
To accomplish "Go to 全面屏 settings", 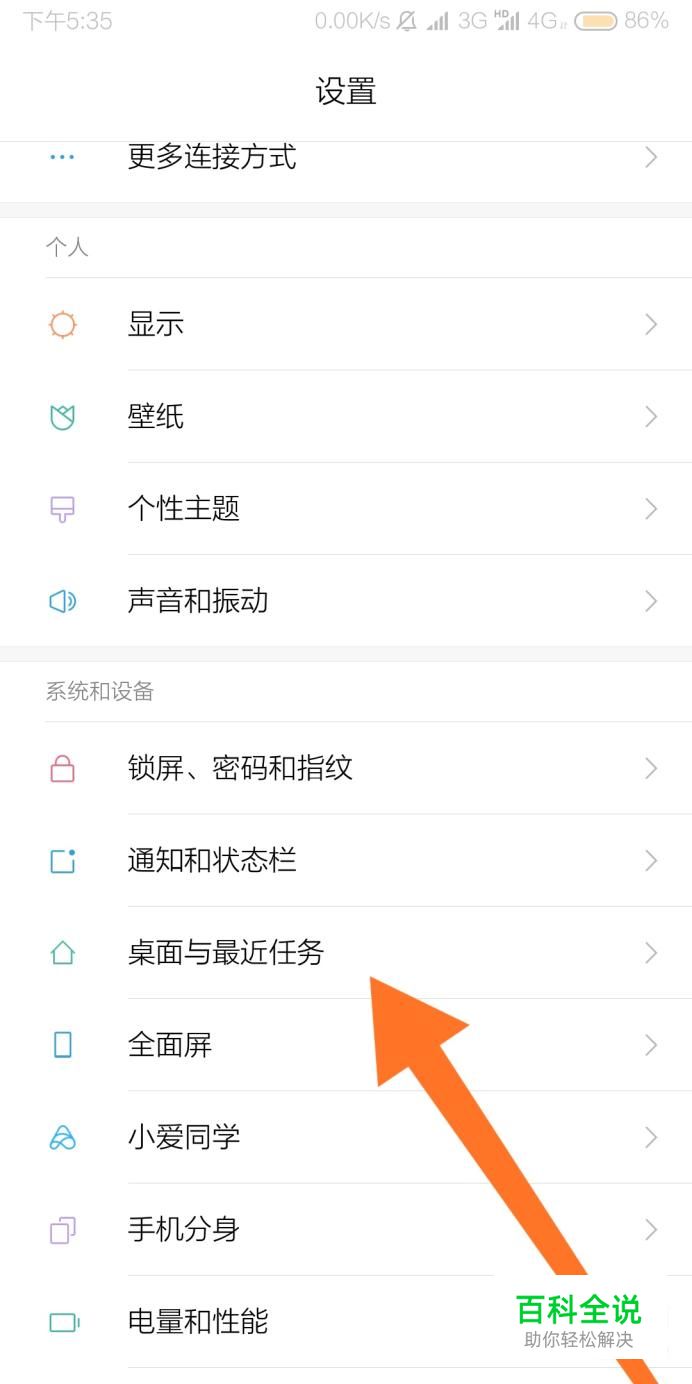I will 170,1045.
